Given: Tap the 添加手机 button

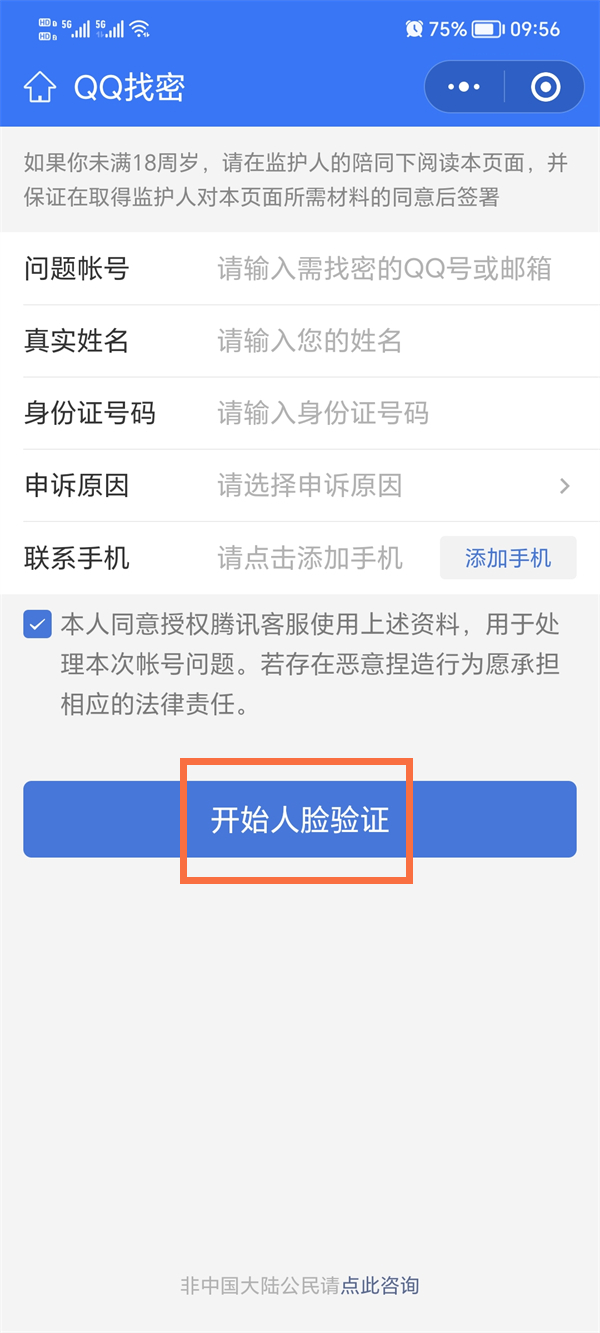Looking at the screenshot, I should click(508, 558).
